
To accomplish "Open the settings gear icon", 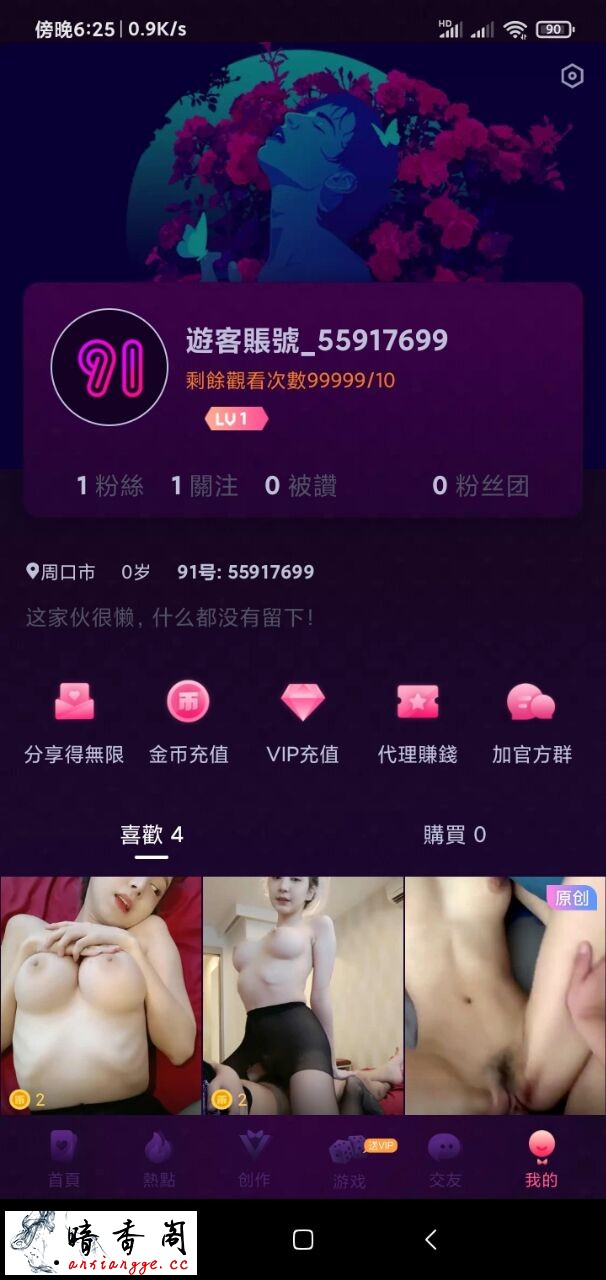I will pyautogui.click(x=572, y=77).
